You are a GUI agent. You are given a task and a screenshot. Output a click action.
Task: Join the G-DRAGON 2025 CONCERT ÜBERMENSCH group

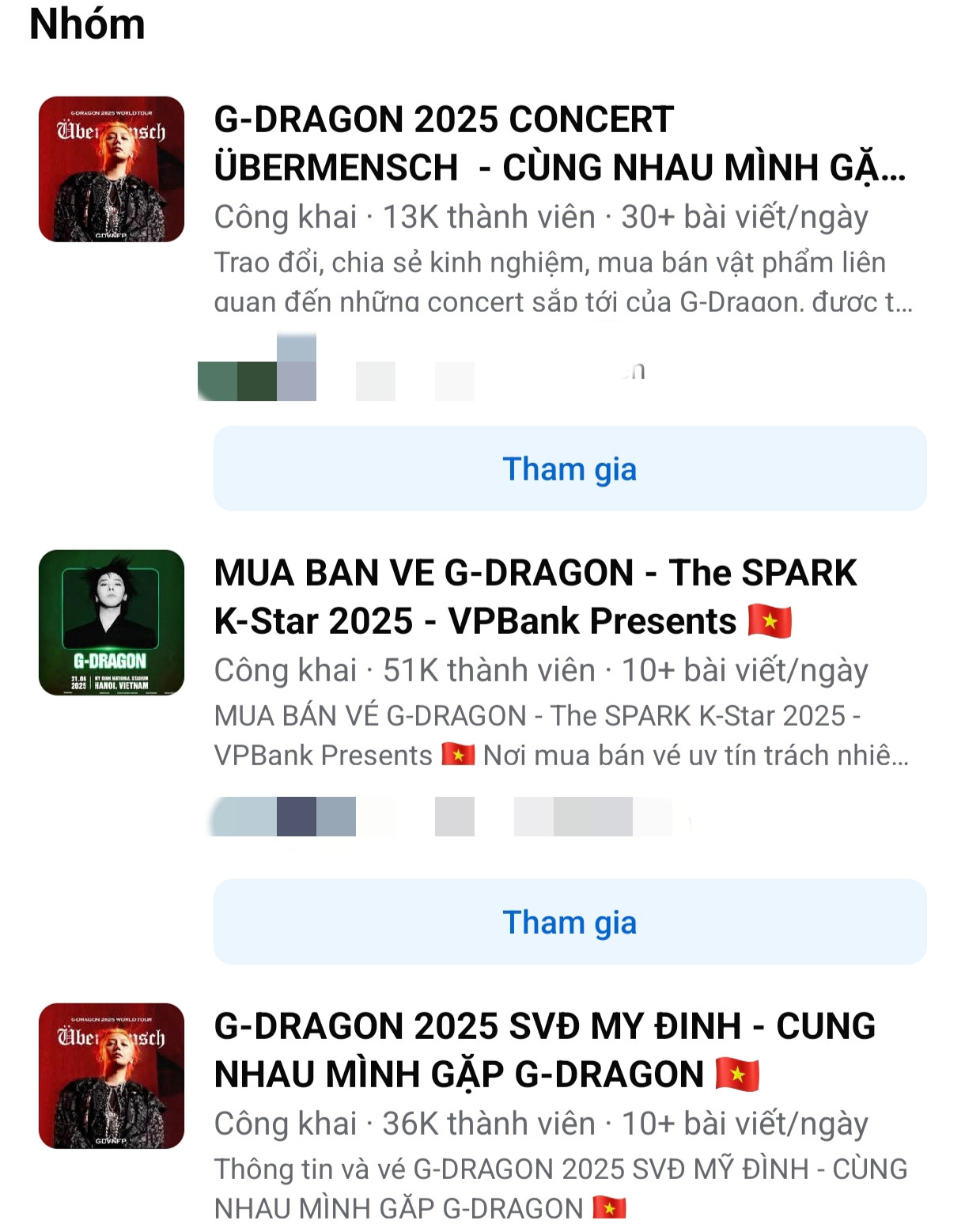point(570,468)
